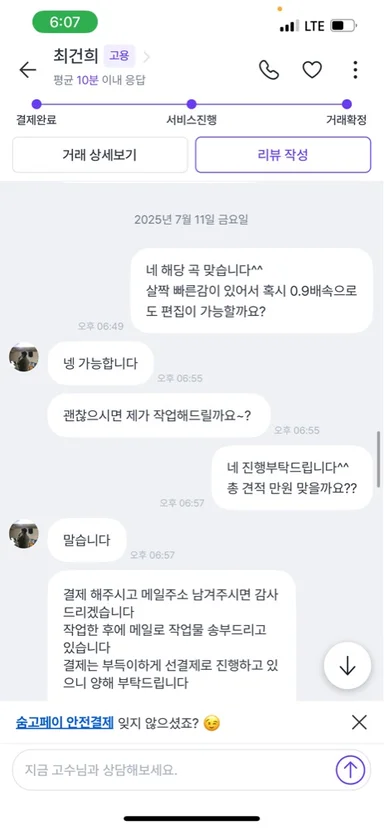Tap 리뷰 작성 to write a review
Viewport: 384px width, 829px height.
(283, 155)
